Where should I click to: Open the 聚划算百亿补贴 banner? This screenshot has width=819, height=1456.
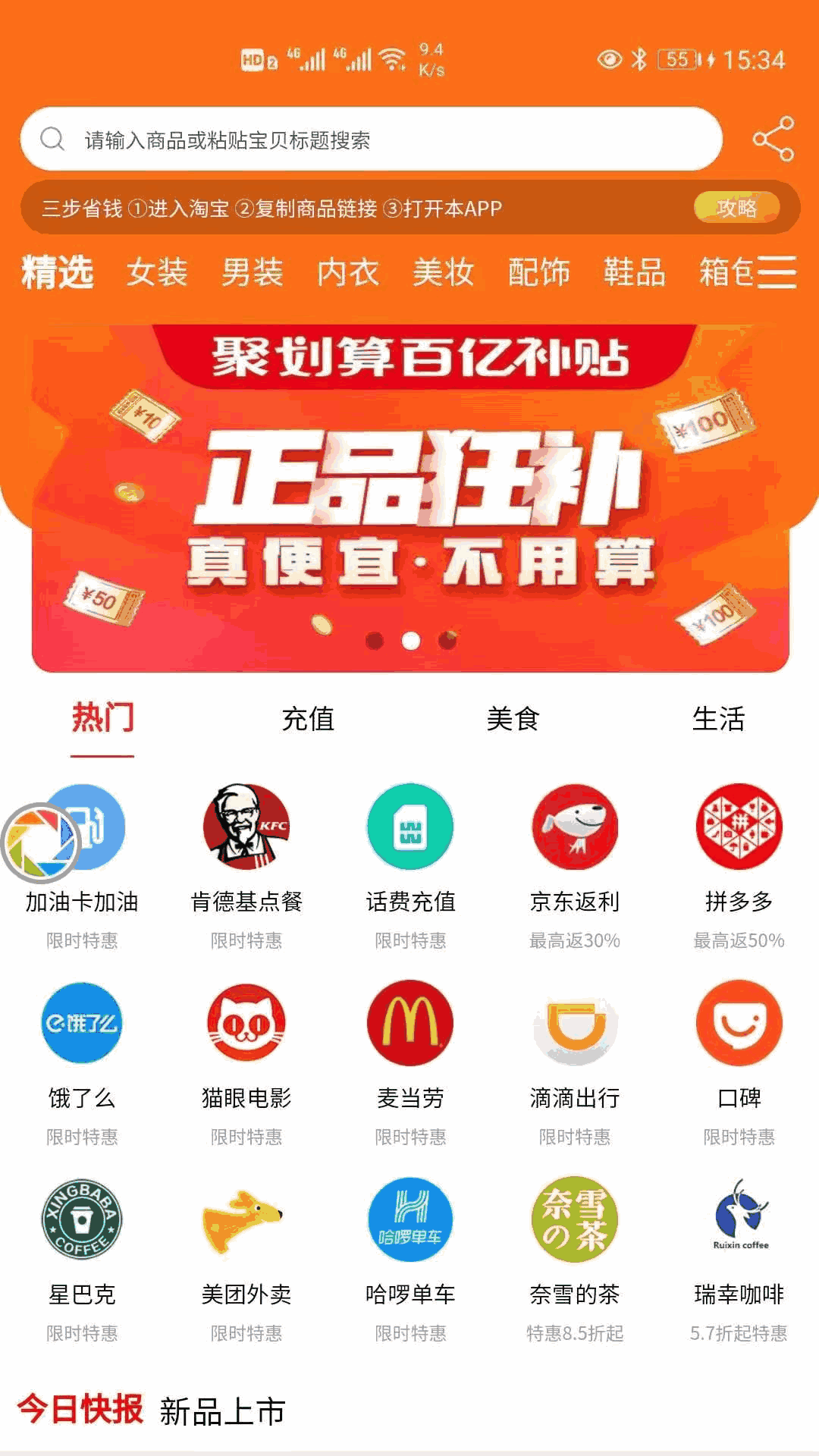coord(409,500)
